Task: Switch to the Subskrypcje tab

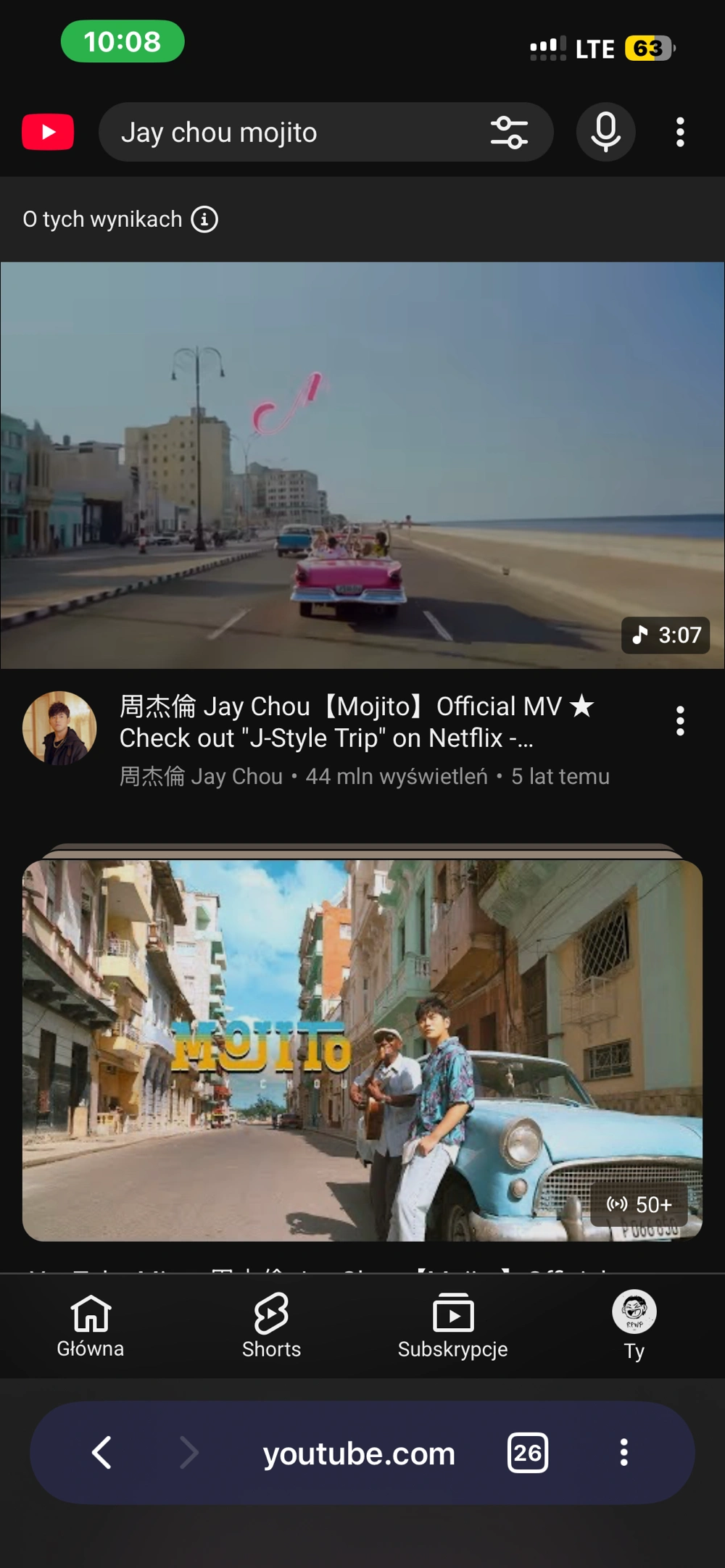Action: (x=452, y=1325)
